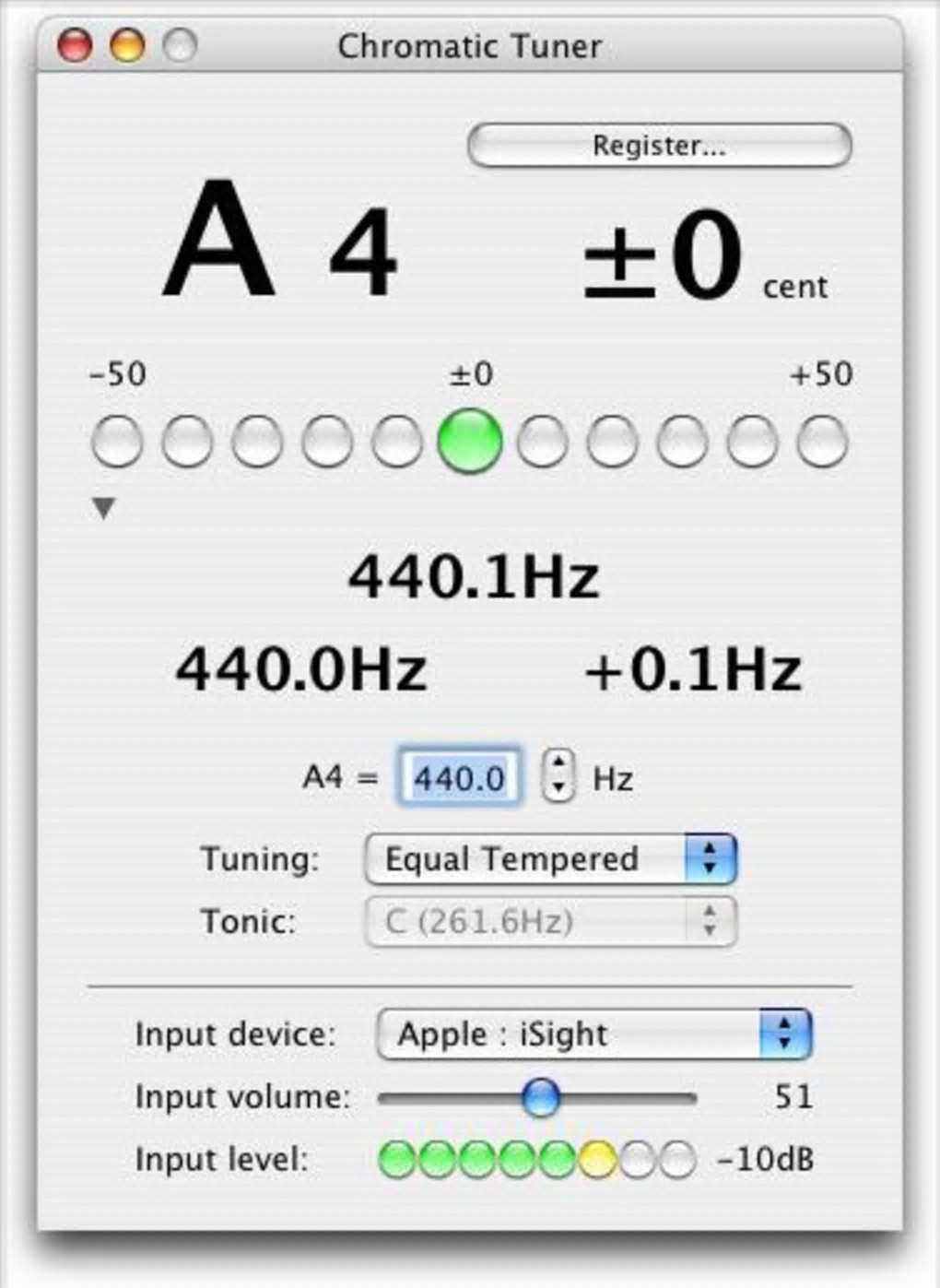Minimize the window with yellow button
The image size is (940, 1288).
pos(127,45)
